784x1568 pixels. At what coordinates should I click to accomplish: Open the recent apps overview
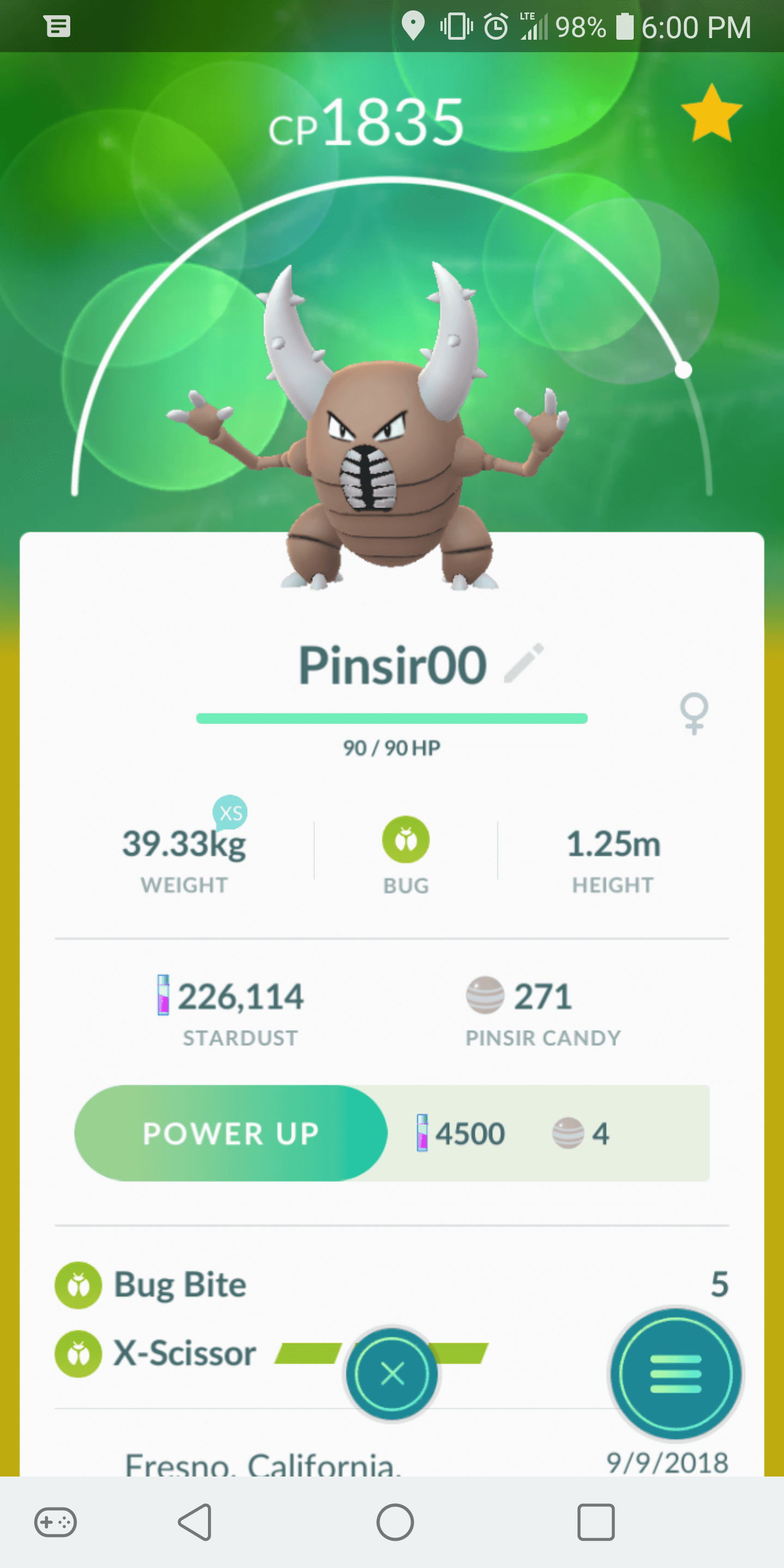pyautogui.click(x=595, y=1522)
